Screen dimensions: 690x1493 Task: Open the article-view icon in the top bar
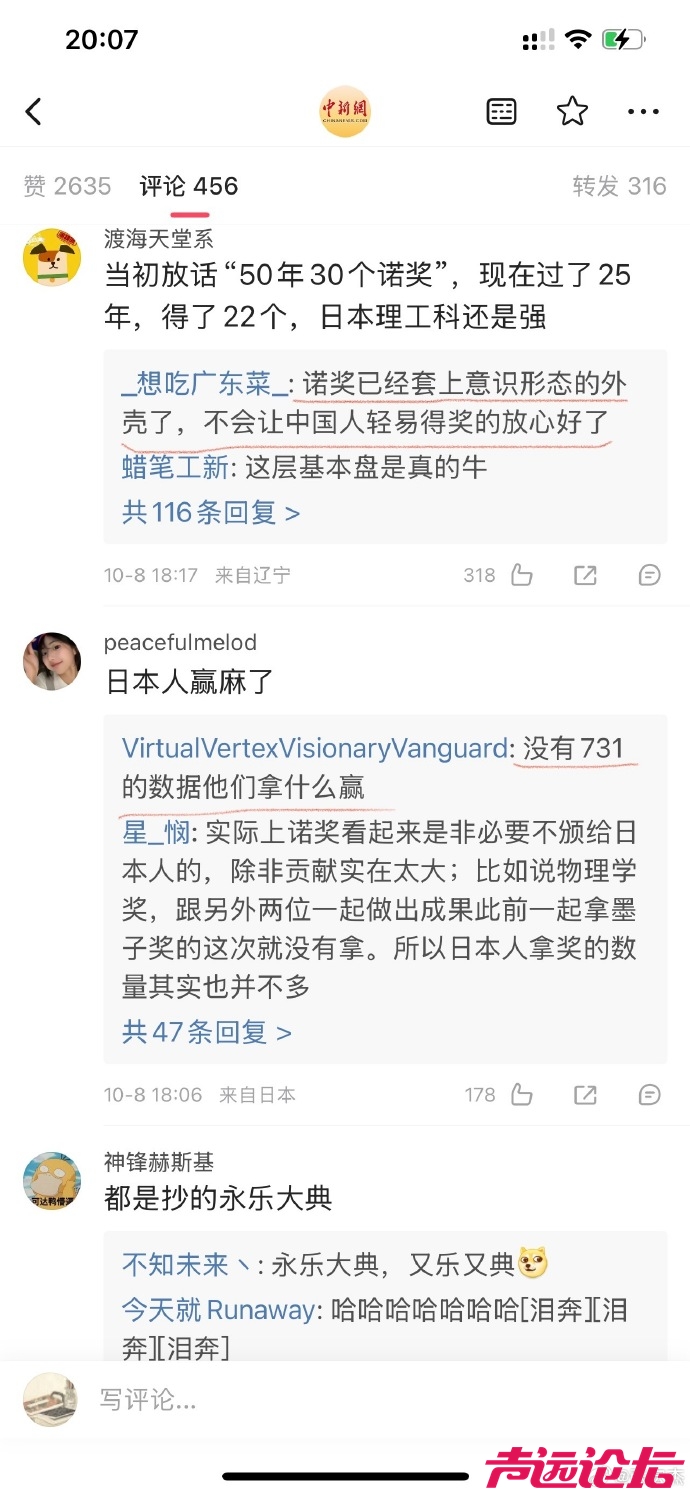(x=501, y=111)
